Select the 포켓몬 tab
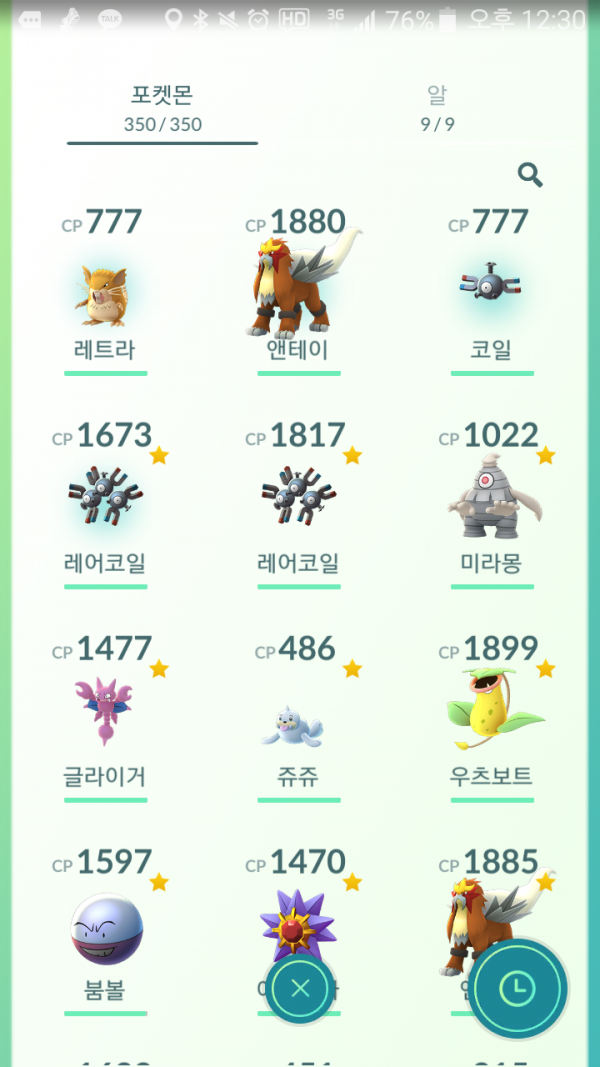 (x=162, y=108)
